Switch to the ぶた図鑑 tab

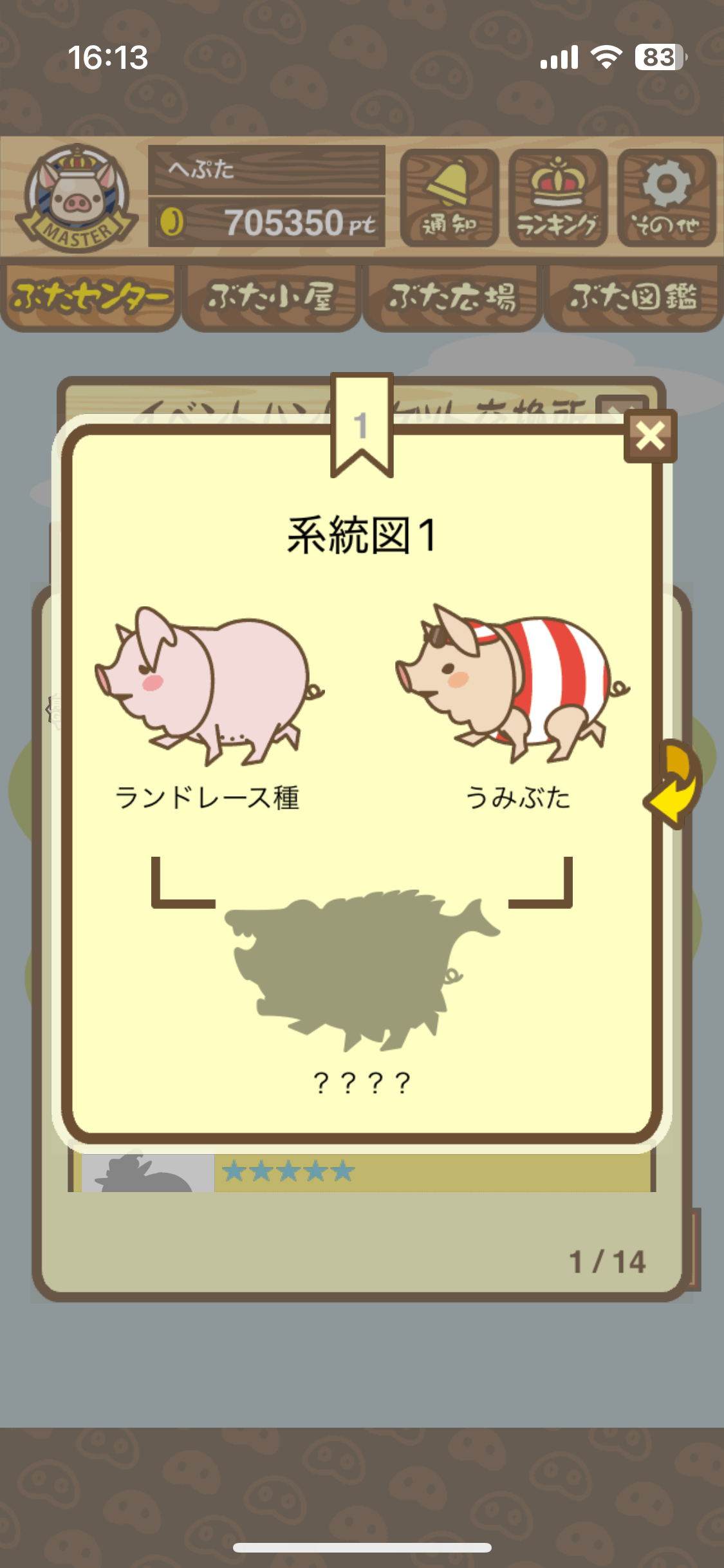click(x=633, y=298)
